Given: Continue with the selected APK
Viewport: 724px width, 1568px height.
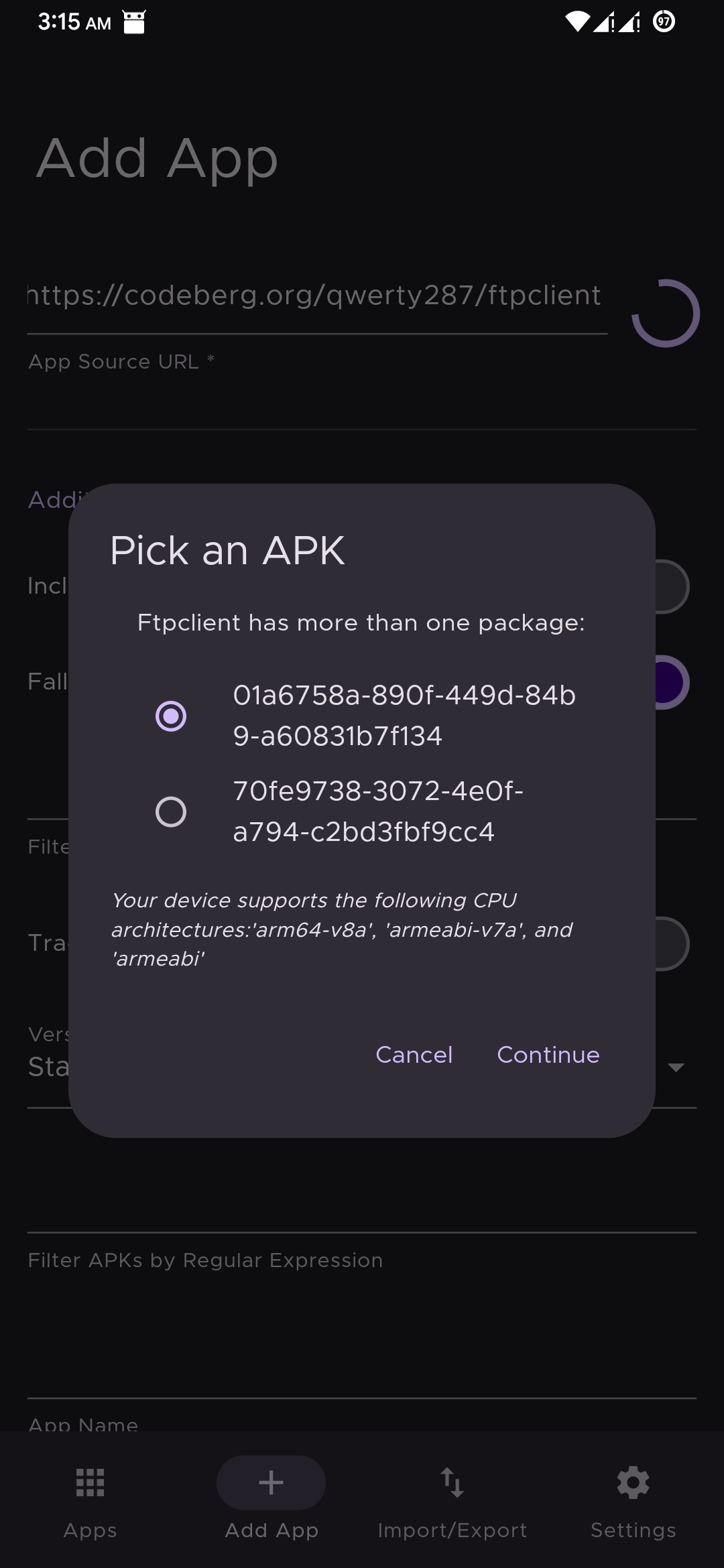Looking at the screenshot, I should tap(548, 1055).
